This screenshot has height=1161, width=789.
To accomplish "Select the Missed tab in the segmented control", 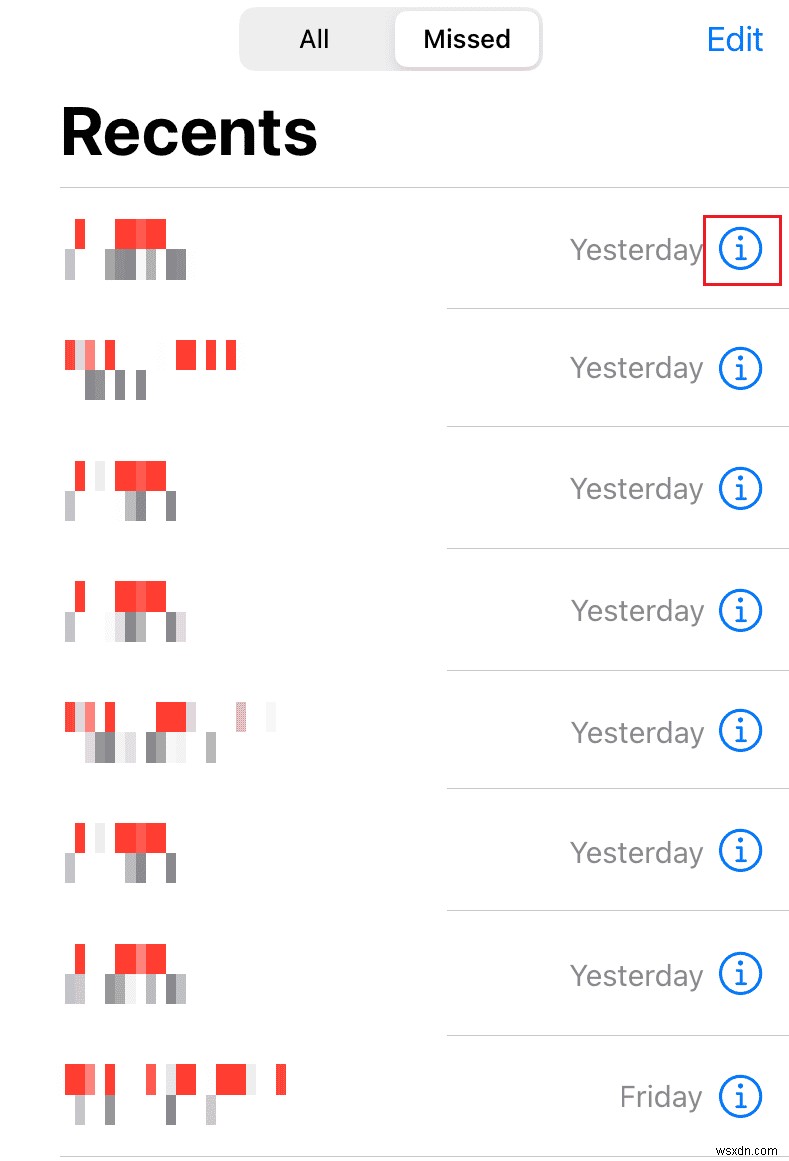I will 466,39.
